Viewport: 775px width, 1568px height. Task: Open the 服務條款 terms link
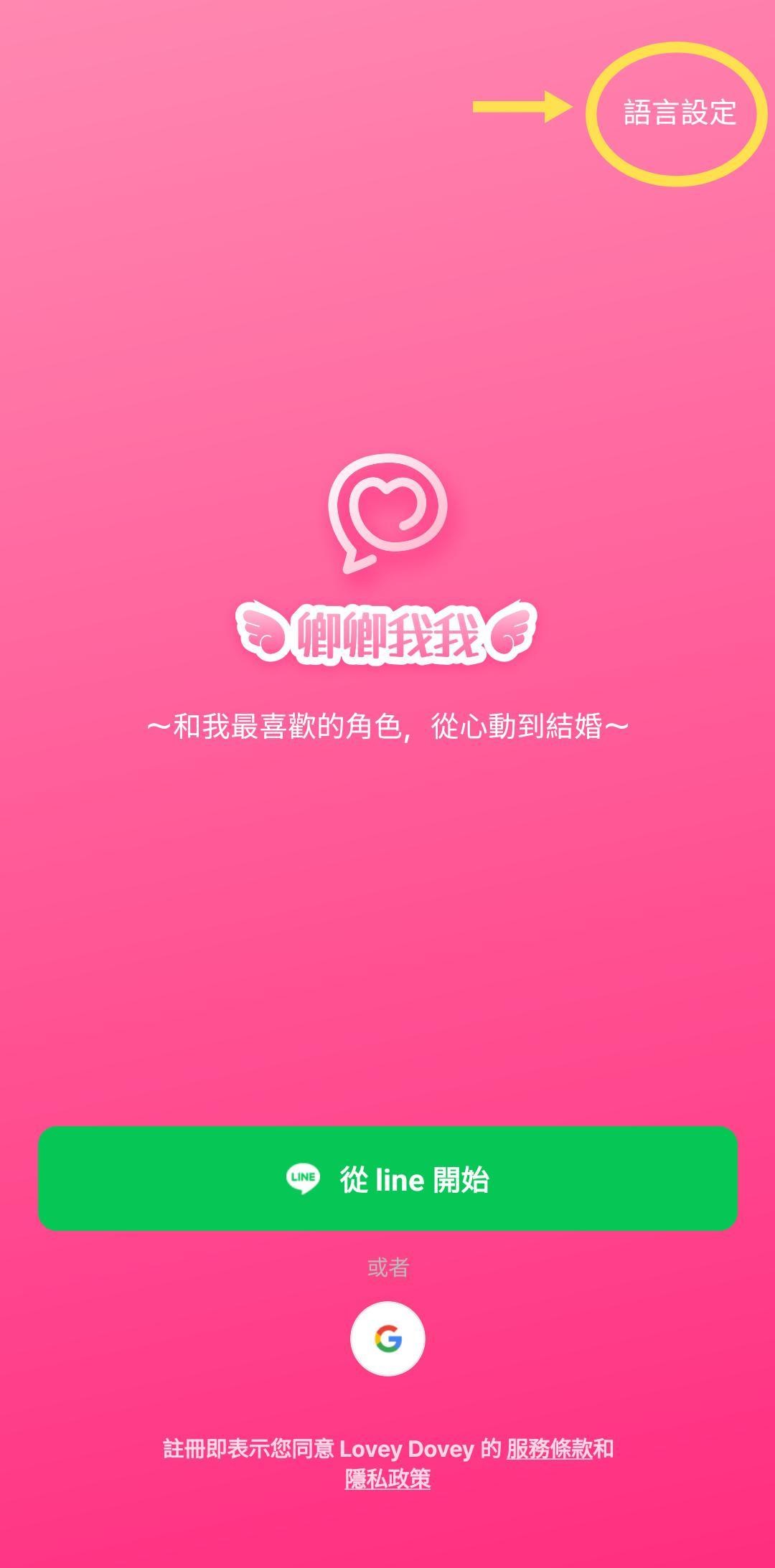549,1448
